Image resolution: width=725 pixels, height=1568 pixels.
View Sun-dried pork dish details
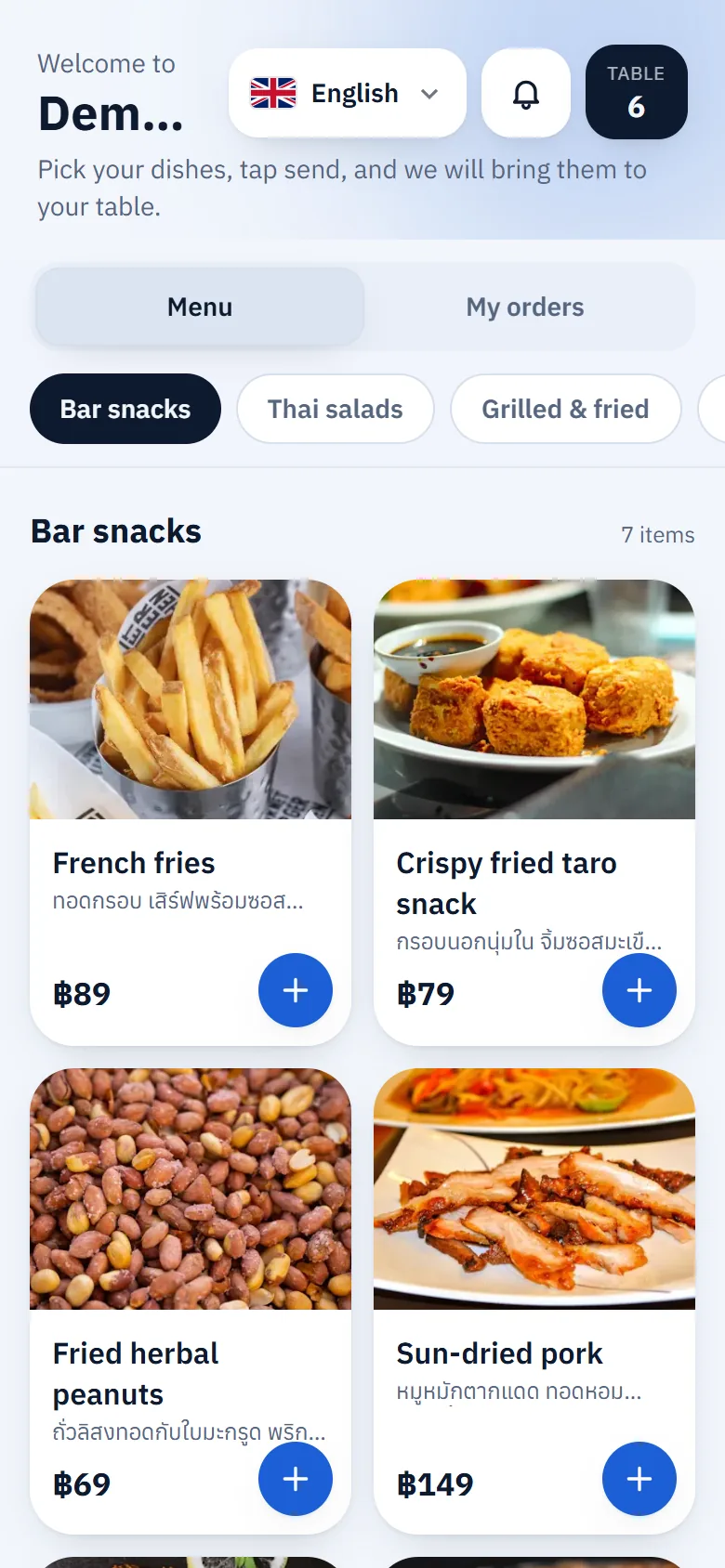[x=534, y=1301]
